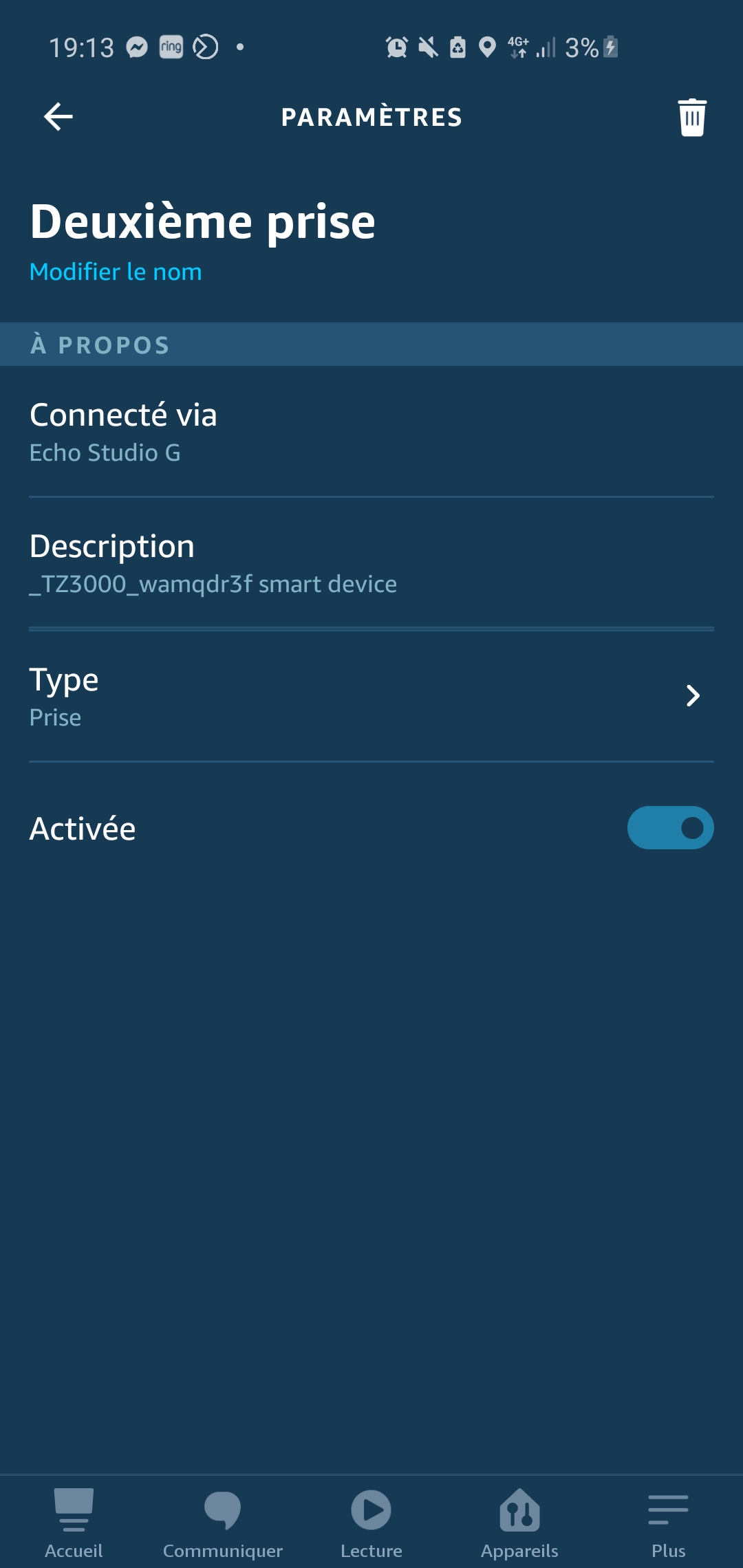Toggle the Activée switch off
The width and height of the screenshot is (743, 1568).
coord(670,828)
